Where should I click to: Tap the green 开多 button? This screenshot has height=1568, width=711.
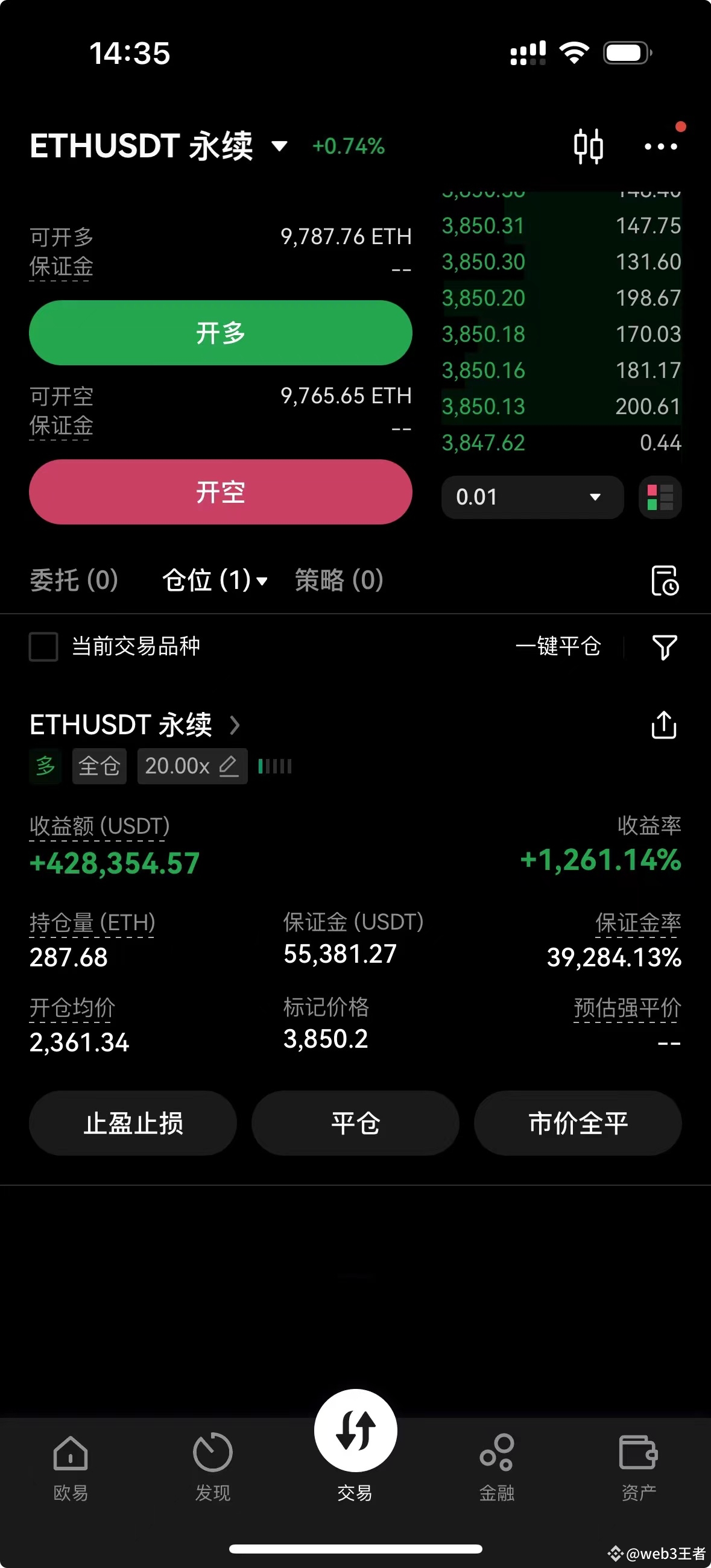click(x=220, y=333)
